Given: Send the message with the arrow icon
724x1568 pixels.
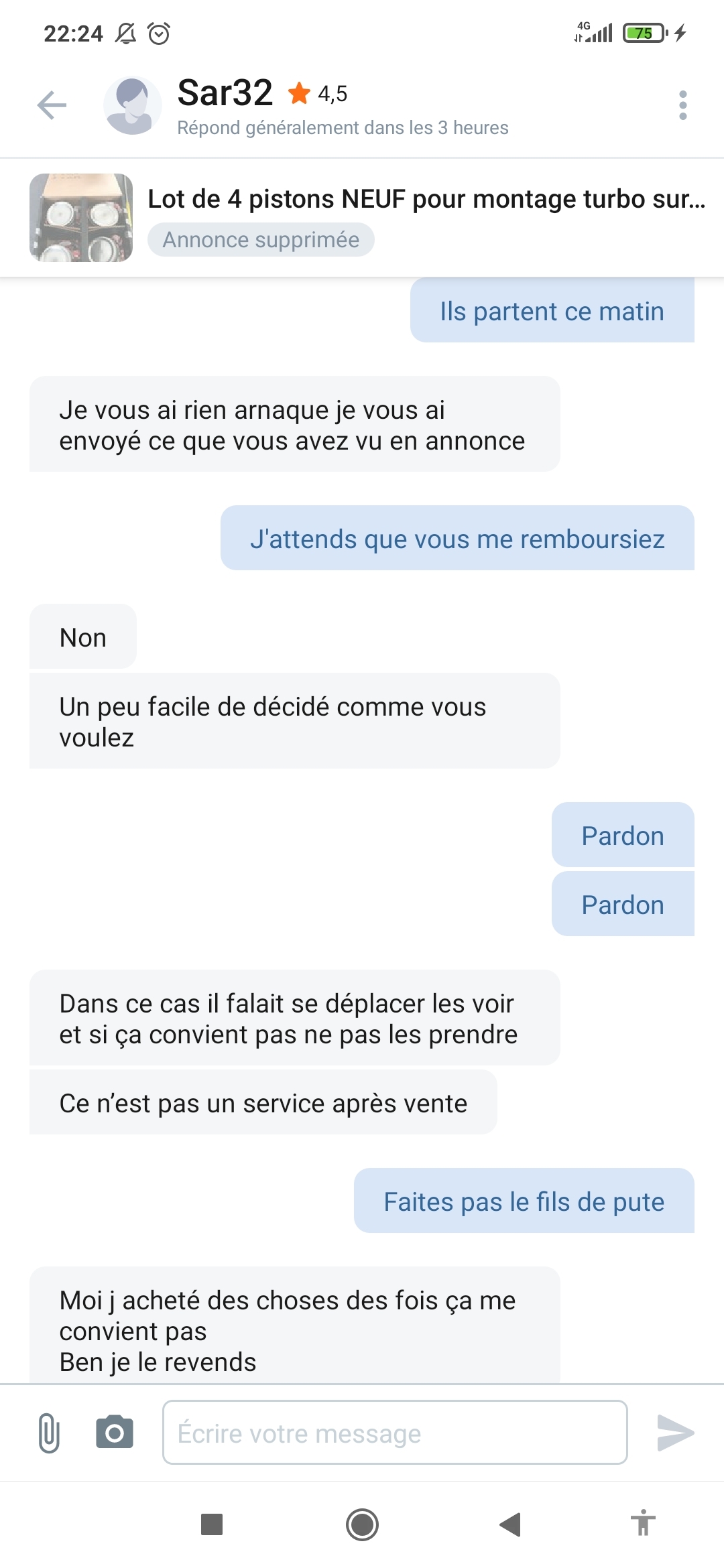Looking at the screenshot, I should pos(675,1433).
